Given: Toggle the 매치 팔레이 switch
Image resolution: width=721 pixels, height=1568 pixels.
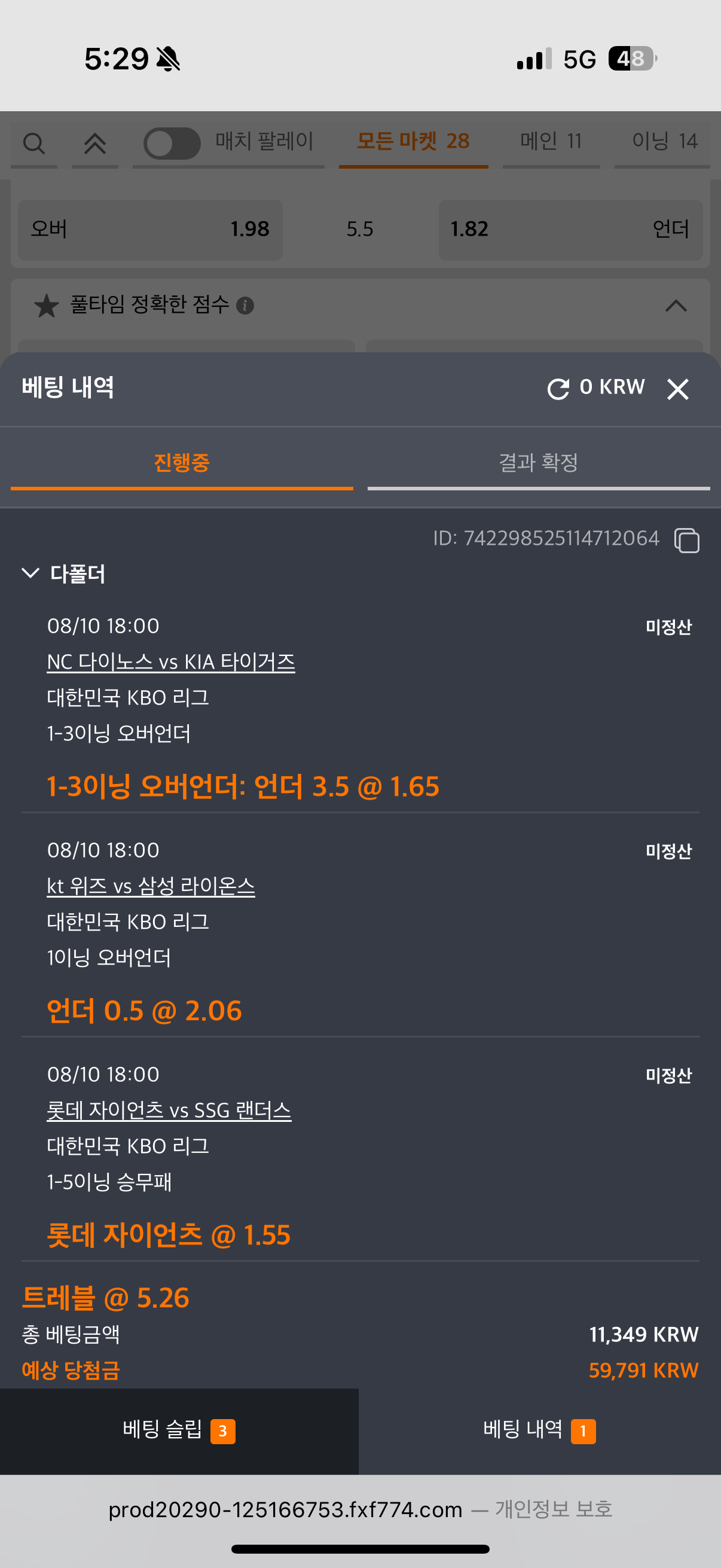Looking at the screenshot, I should [x=172, y=144].
